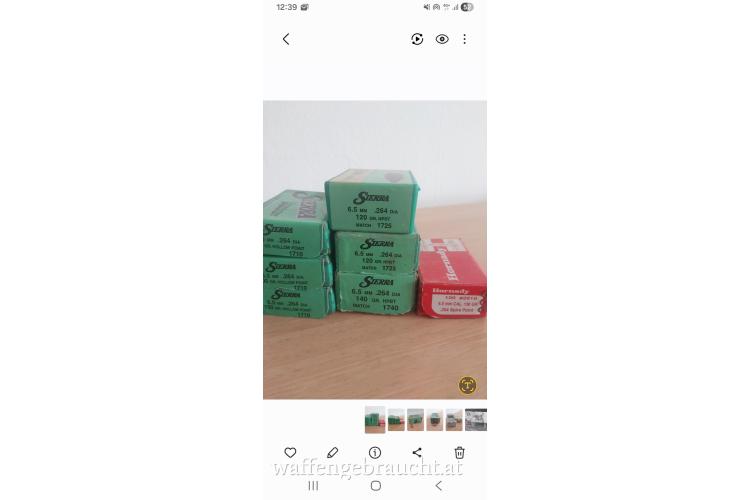Extract text with the yellow T icon
The image size is (750, 500).
click(x=467, y=385)
